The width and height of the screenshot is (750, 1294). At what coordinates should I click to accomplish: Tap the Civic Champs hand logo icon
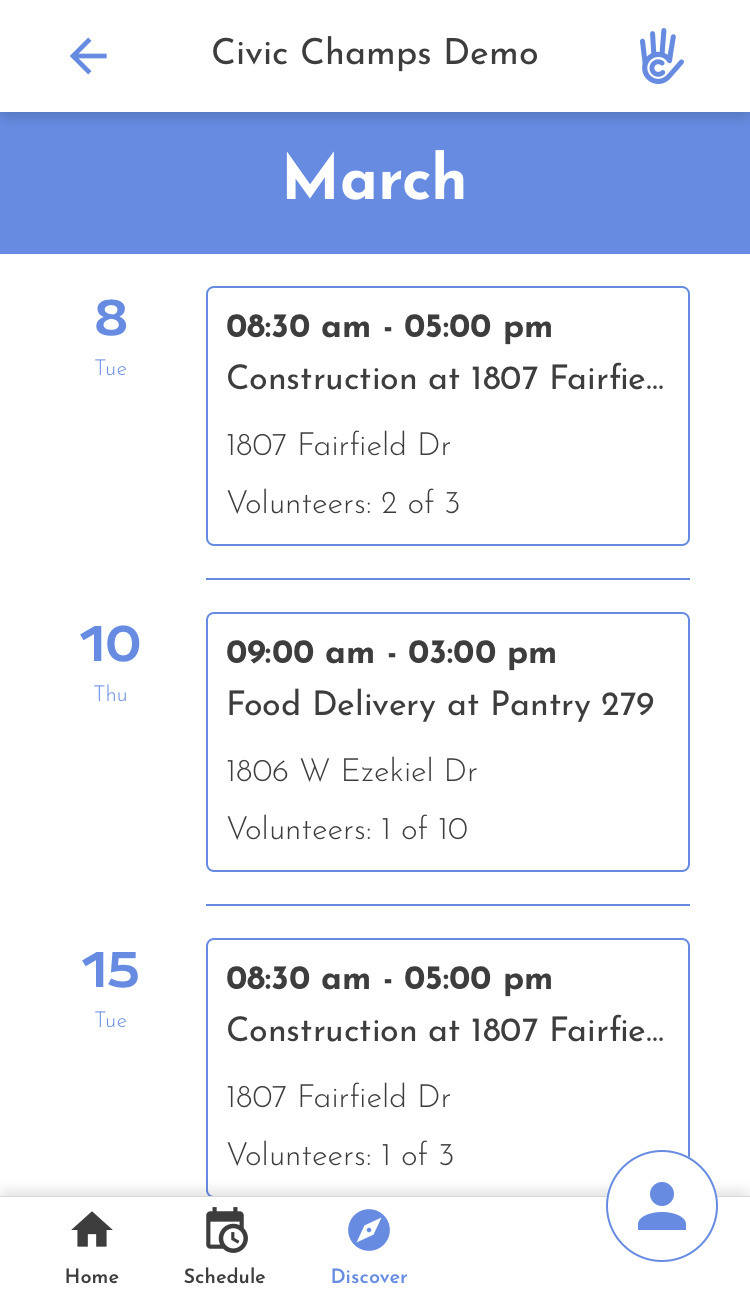point(661,56)
